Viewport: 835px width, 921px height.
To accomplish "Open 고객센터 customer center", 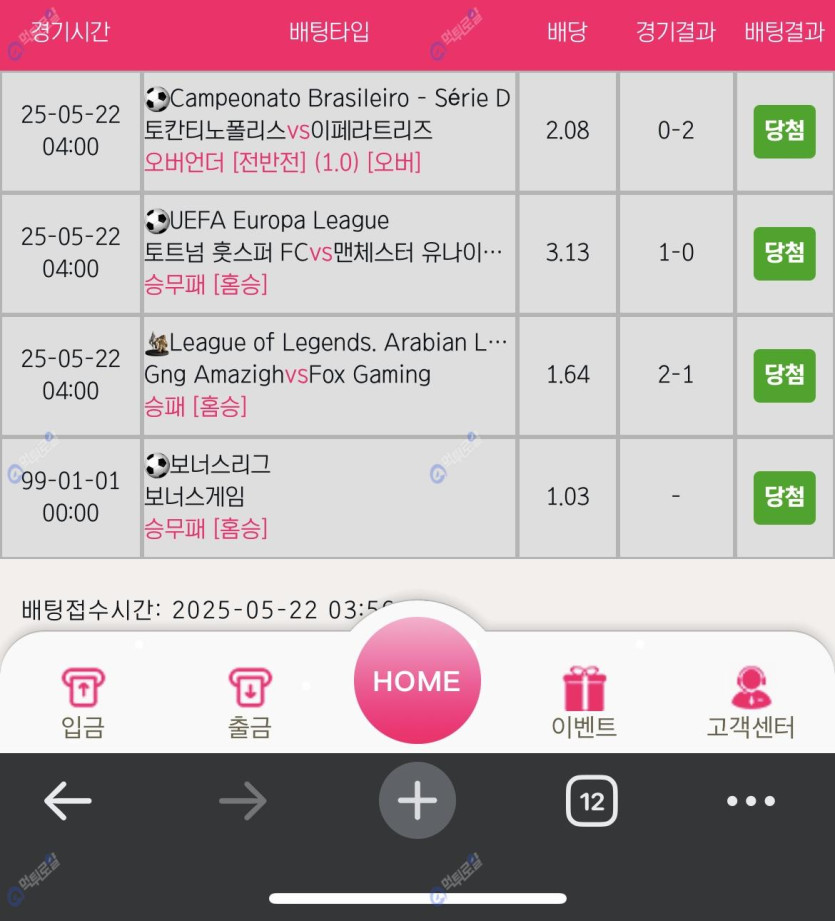I will [750, 702].
